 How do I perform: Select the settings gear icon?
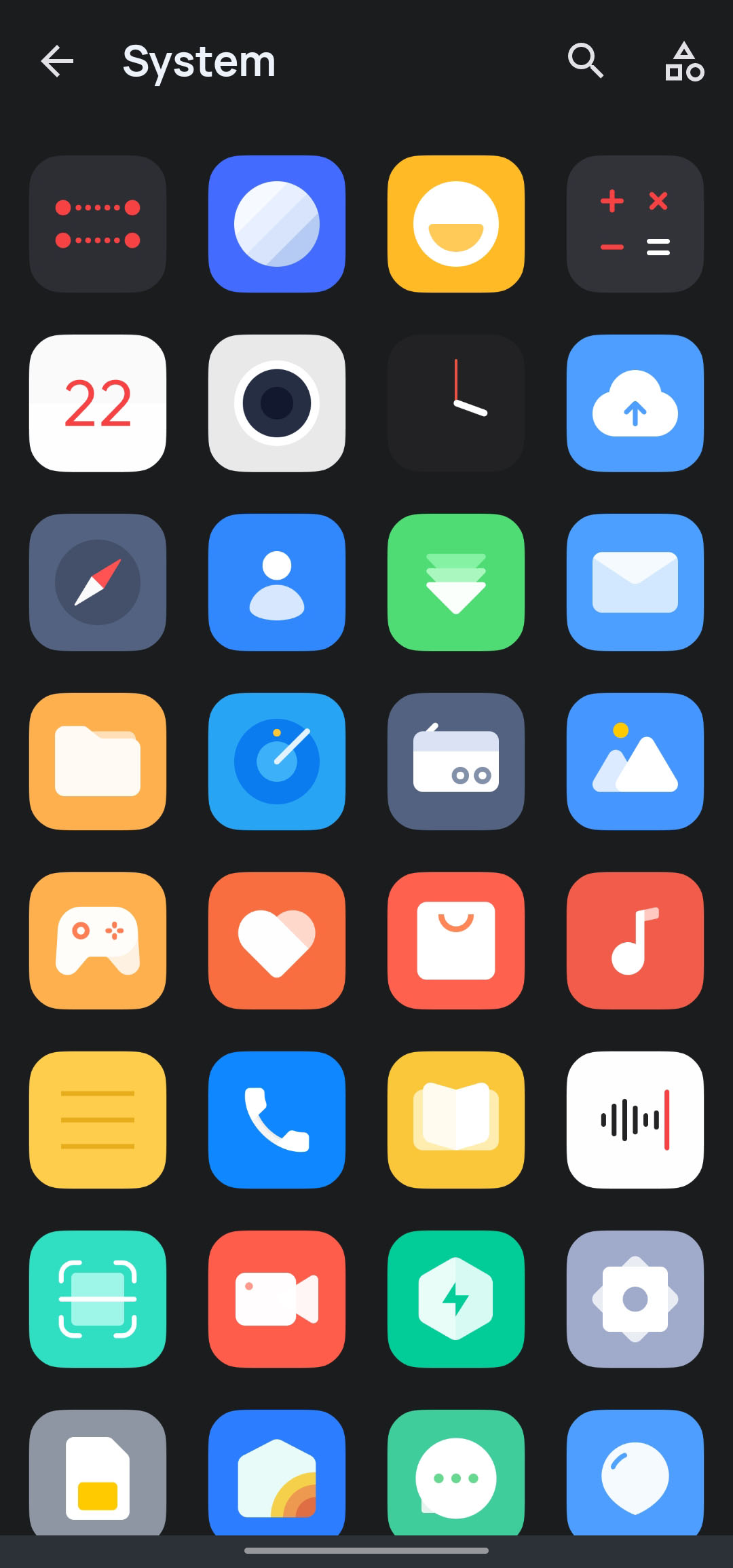pyautogui.click(x=635, y=1299)
